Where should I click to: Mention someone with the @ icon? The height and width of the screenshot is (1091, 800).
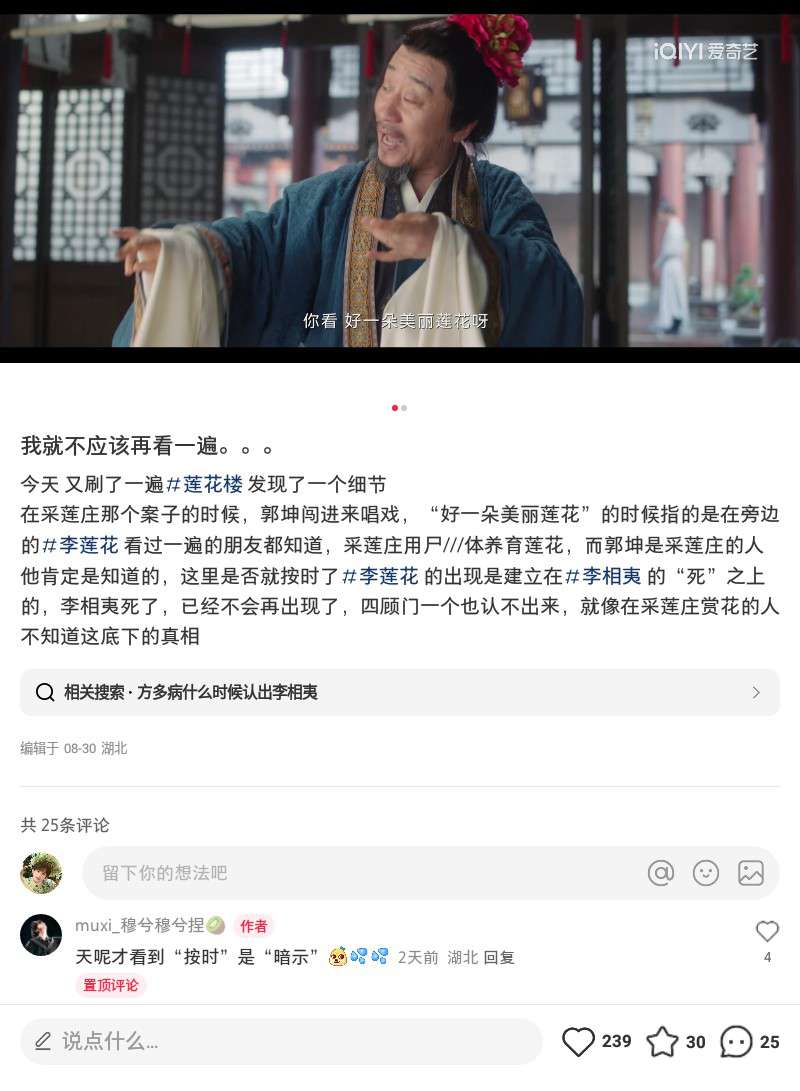point(660,873)
